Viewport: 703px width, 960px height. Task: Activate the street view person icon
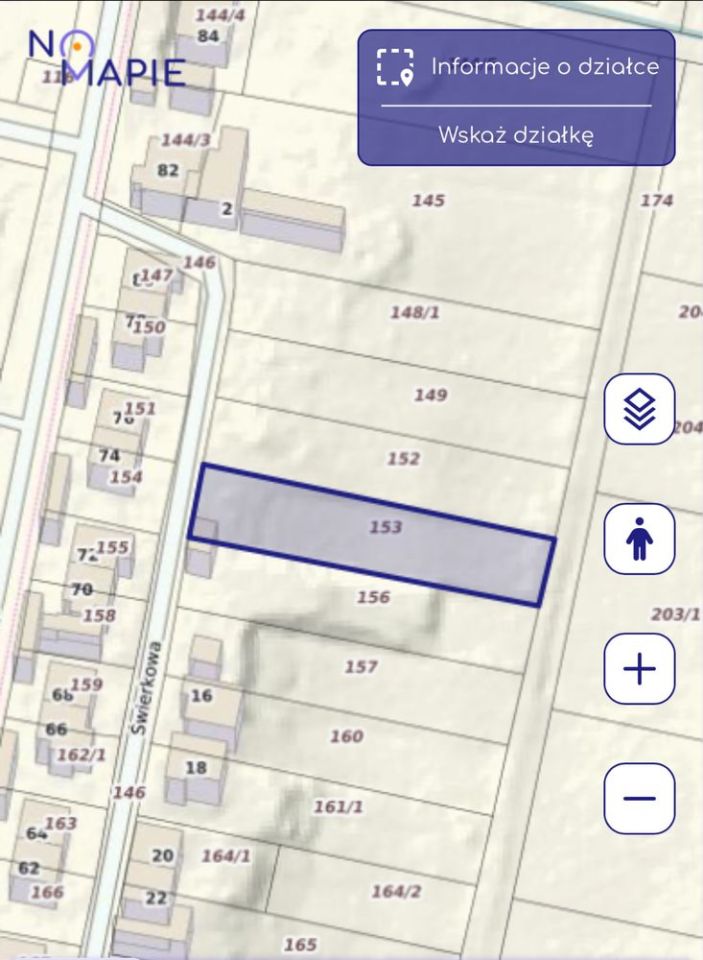tap(639, 540)
